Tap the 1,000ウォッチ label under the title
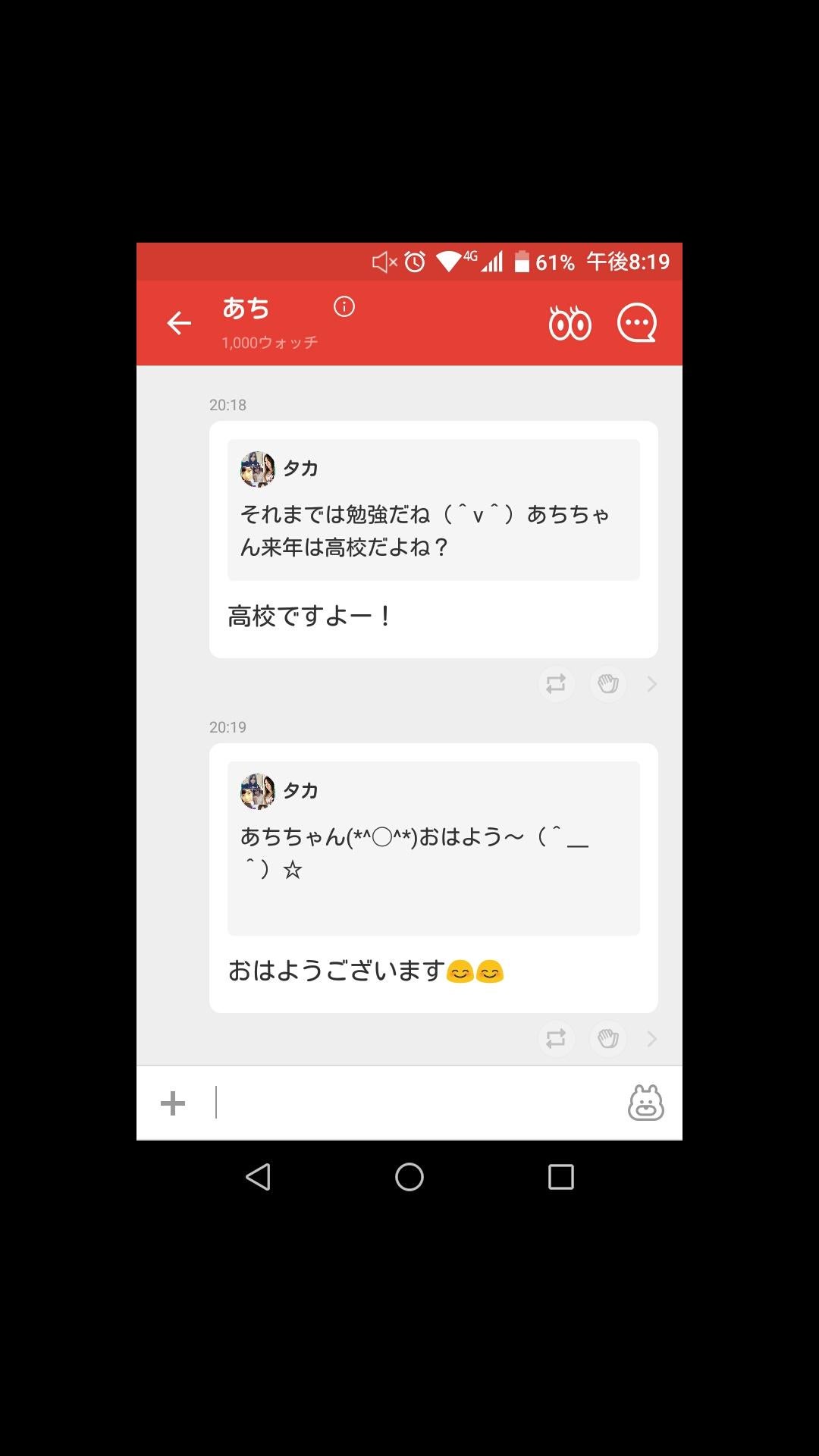The width and height of the screenshot is (819, 1456). pyautogui.click(x=271, y=343)
